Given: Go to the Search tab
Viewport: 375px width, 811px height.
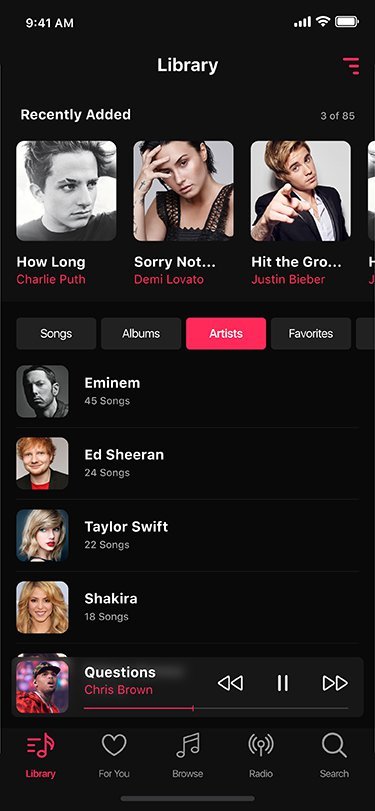Looking at the screenshot, I should [x=334, y=756].
